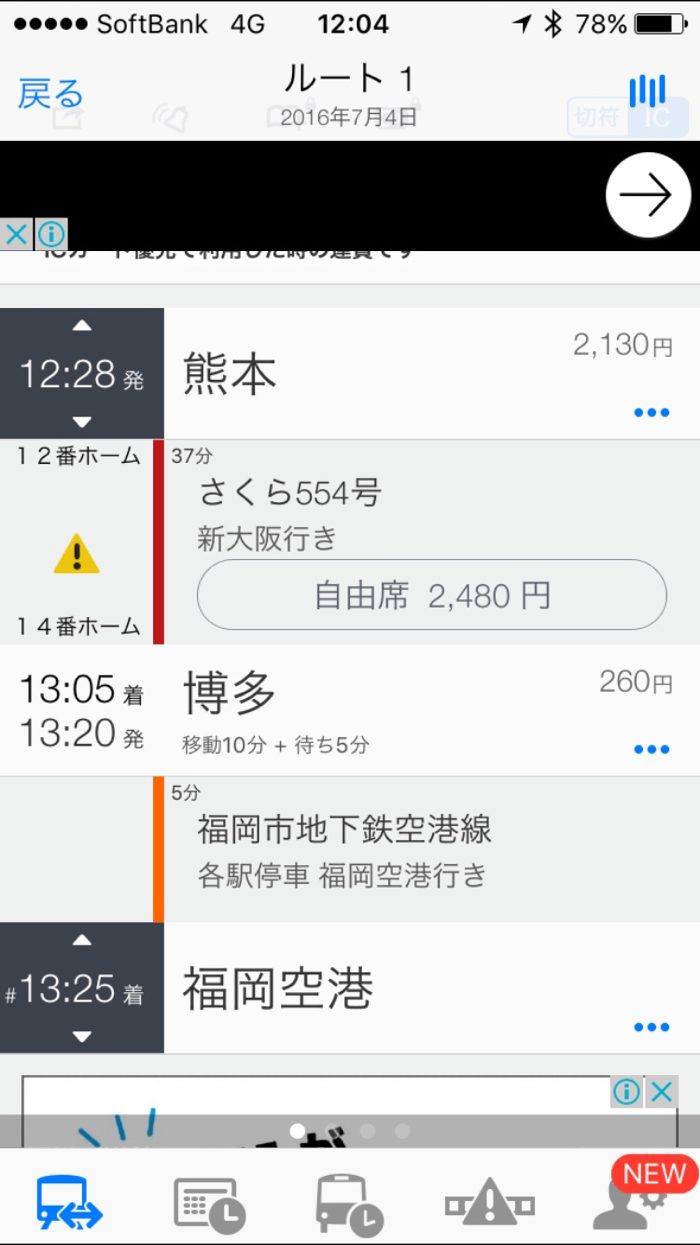Viewport: 700px width, 1245px height.
Task: Close the bottom ad banner
Action: click(x=661, y=1092)
